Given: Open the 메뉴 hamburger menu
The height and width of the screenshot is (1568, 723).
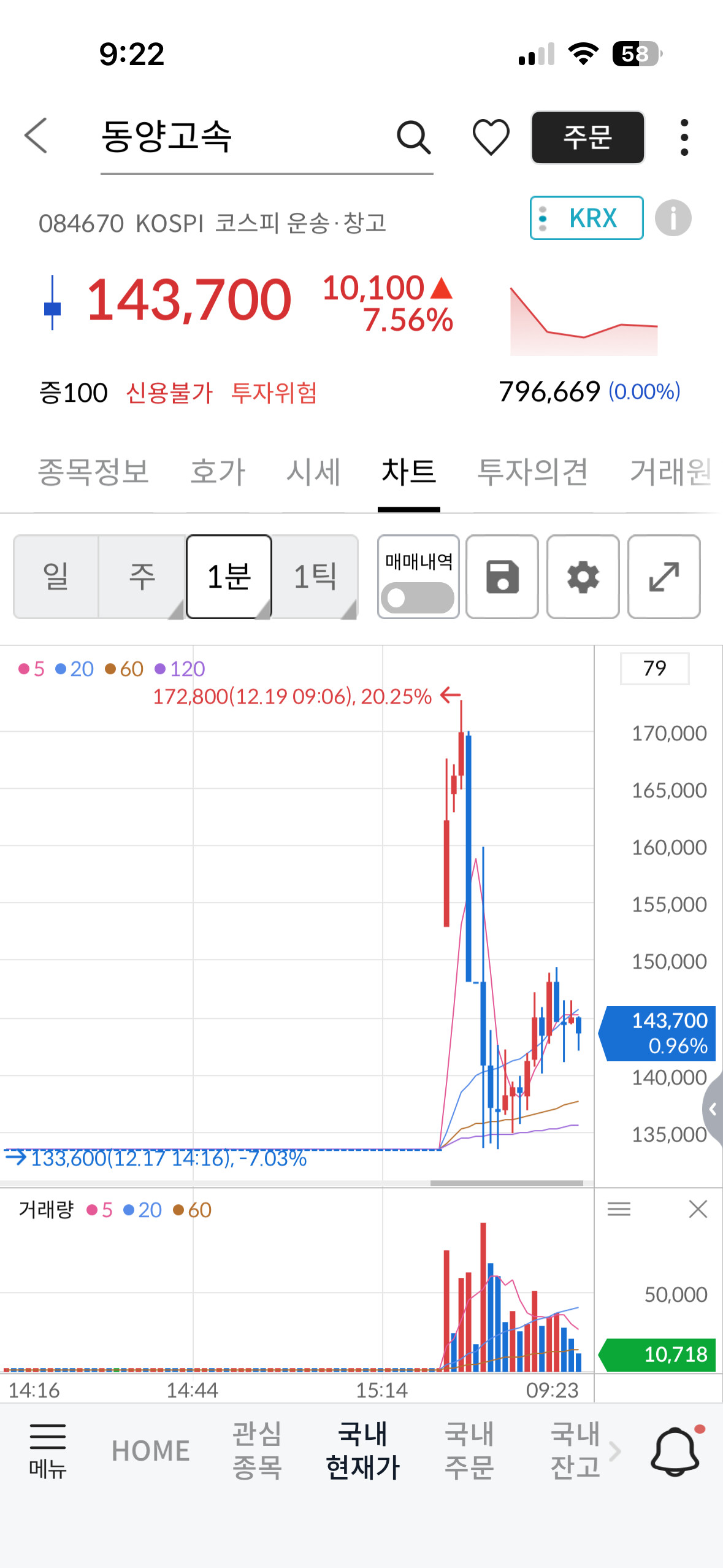Looking at the screenshot, I should click(x=48, y=1451).
